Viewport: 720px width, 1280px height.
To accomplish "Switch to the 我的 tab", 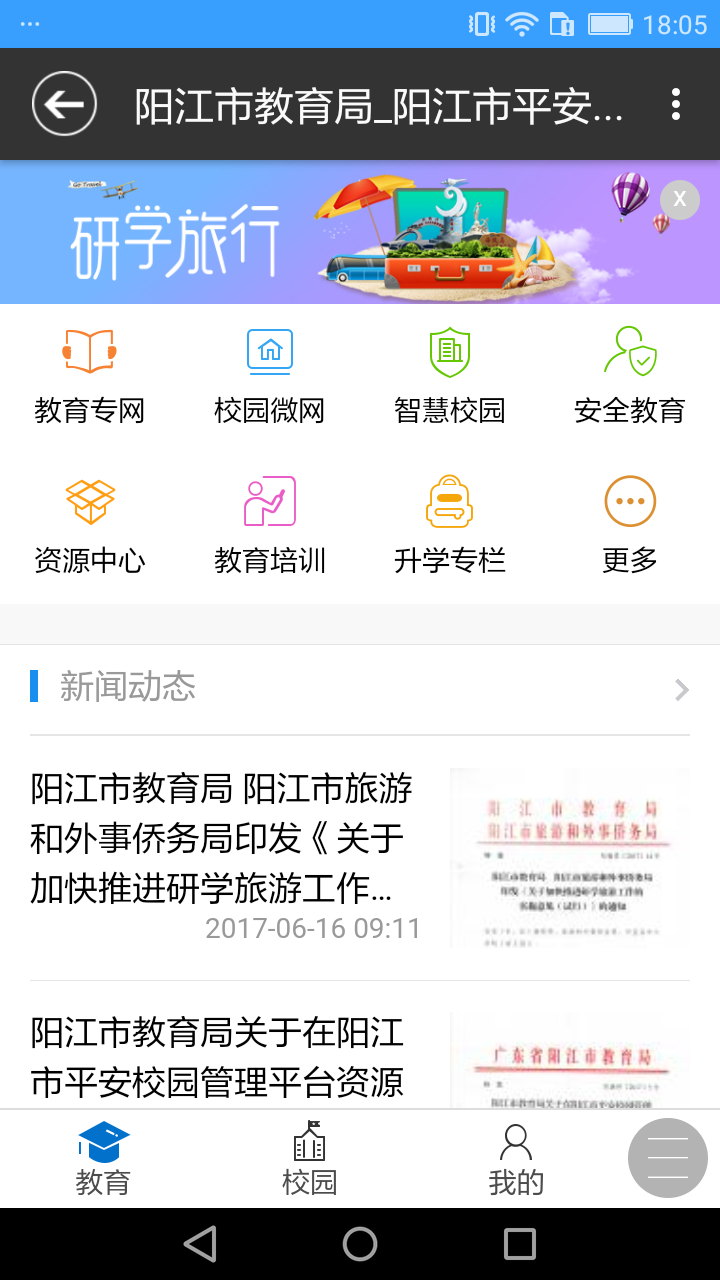I will (516, 1160).
